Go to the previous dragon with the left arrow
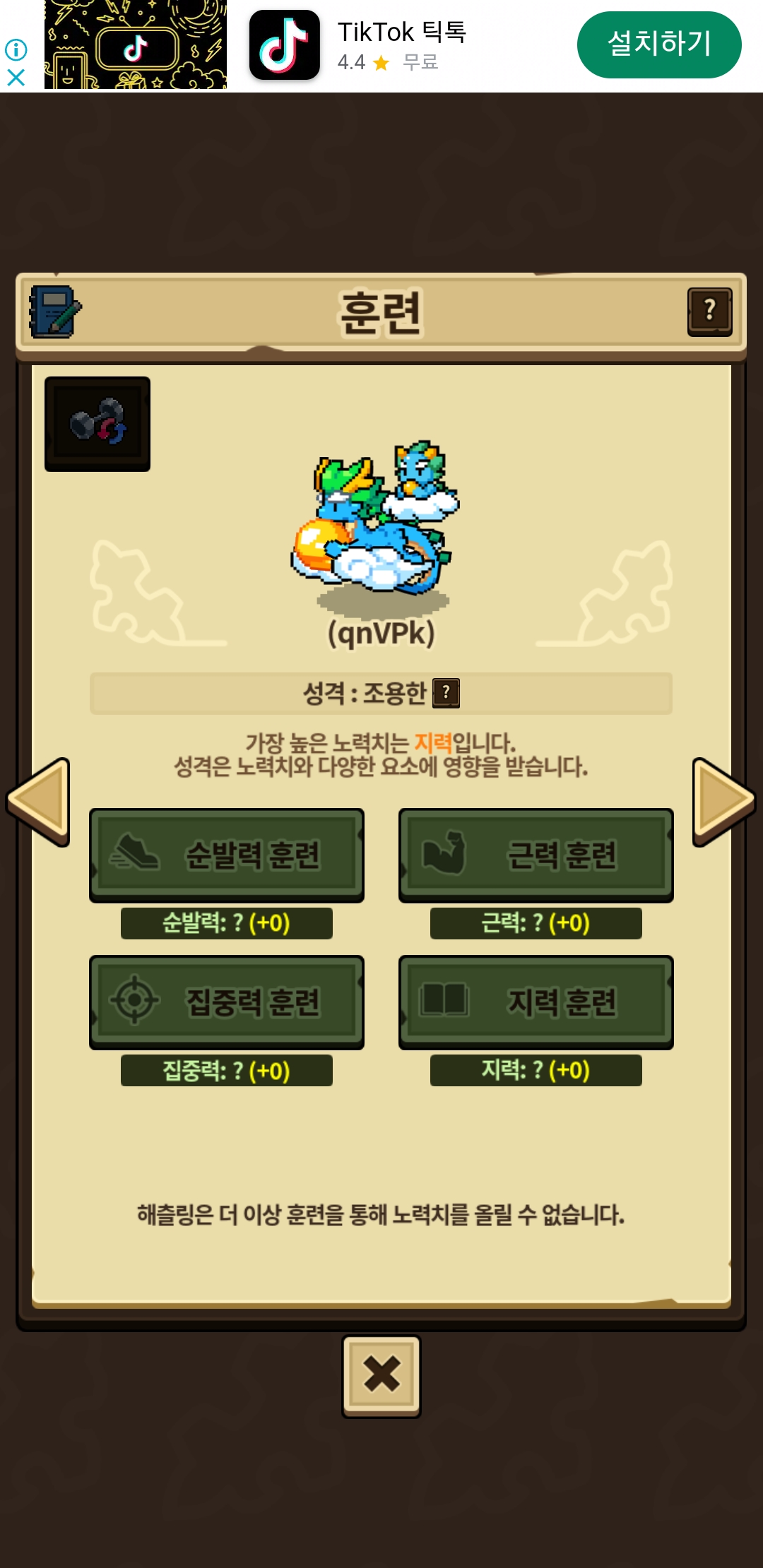Screen dimensions: 763x1568 pyautogui.click(x=39, y=802)
